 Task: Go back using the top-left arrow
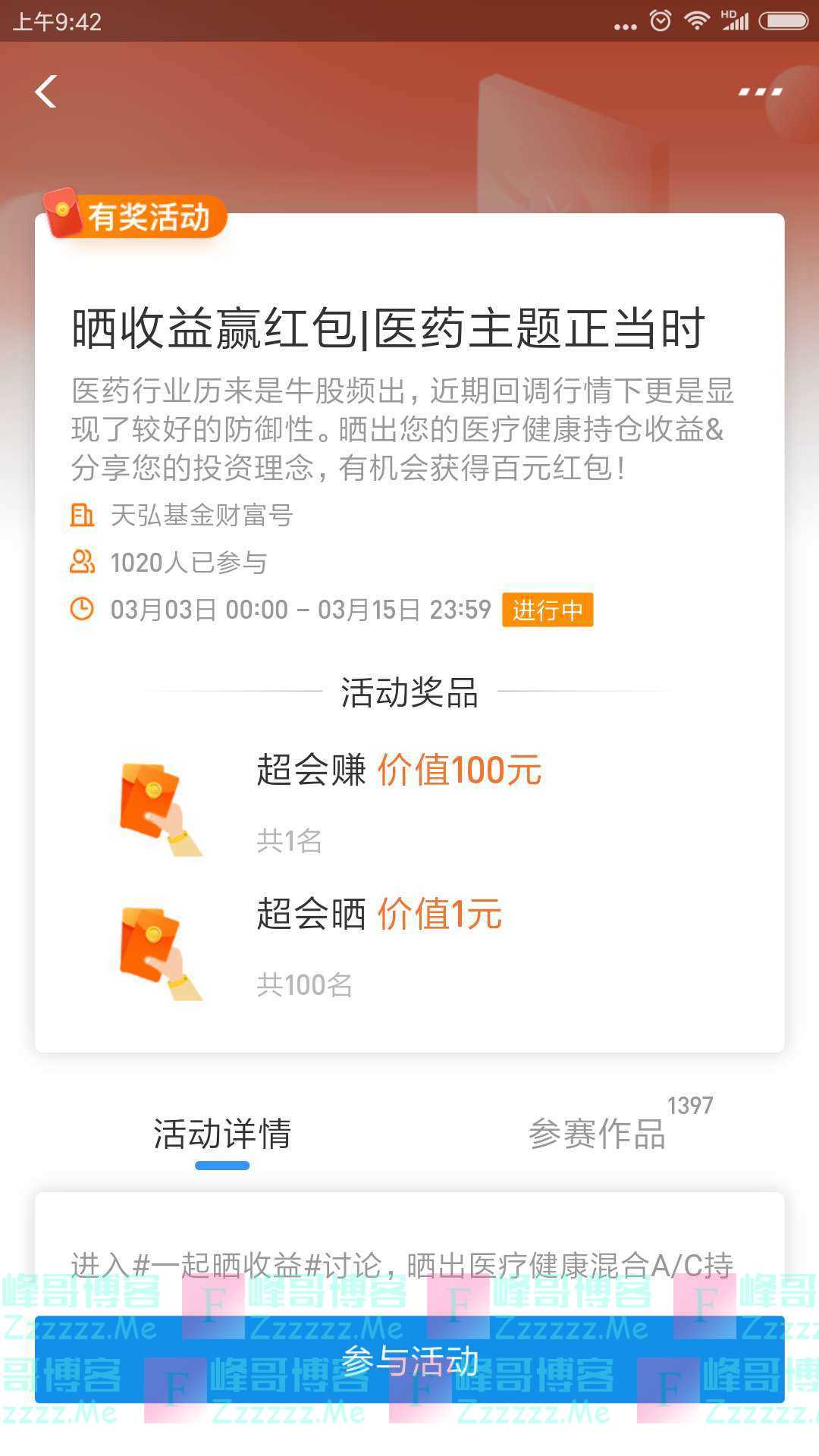coord(46,92)
